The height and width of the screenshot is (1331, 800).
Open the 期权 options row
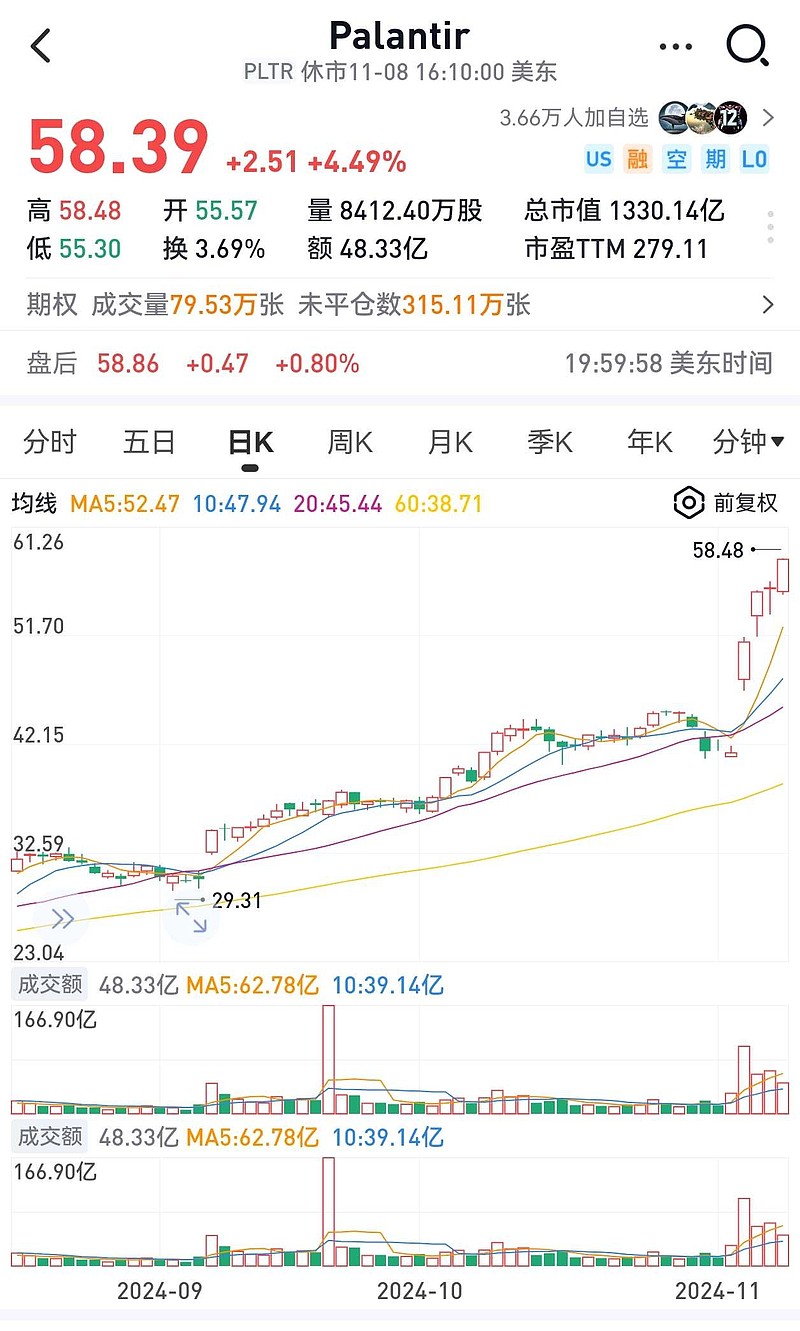(400, 305)
